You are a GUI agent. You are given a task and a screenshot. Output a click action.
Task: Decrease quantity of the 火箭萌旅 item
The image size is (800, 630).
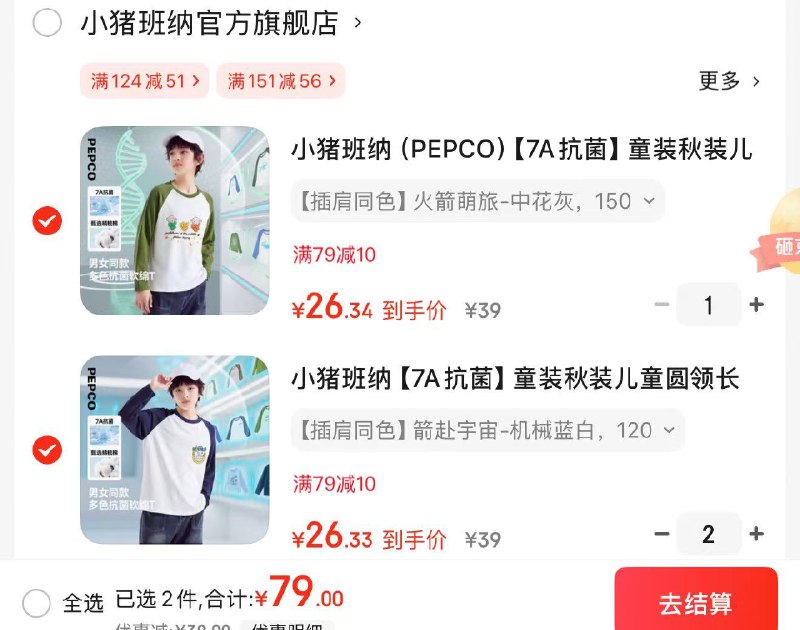point(661,305)
